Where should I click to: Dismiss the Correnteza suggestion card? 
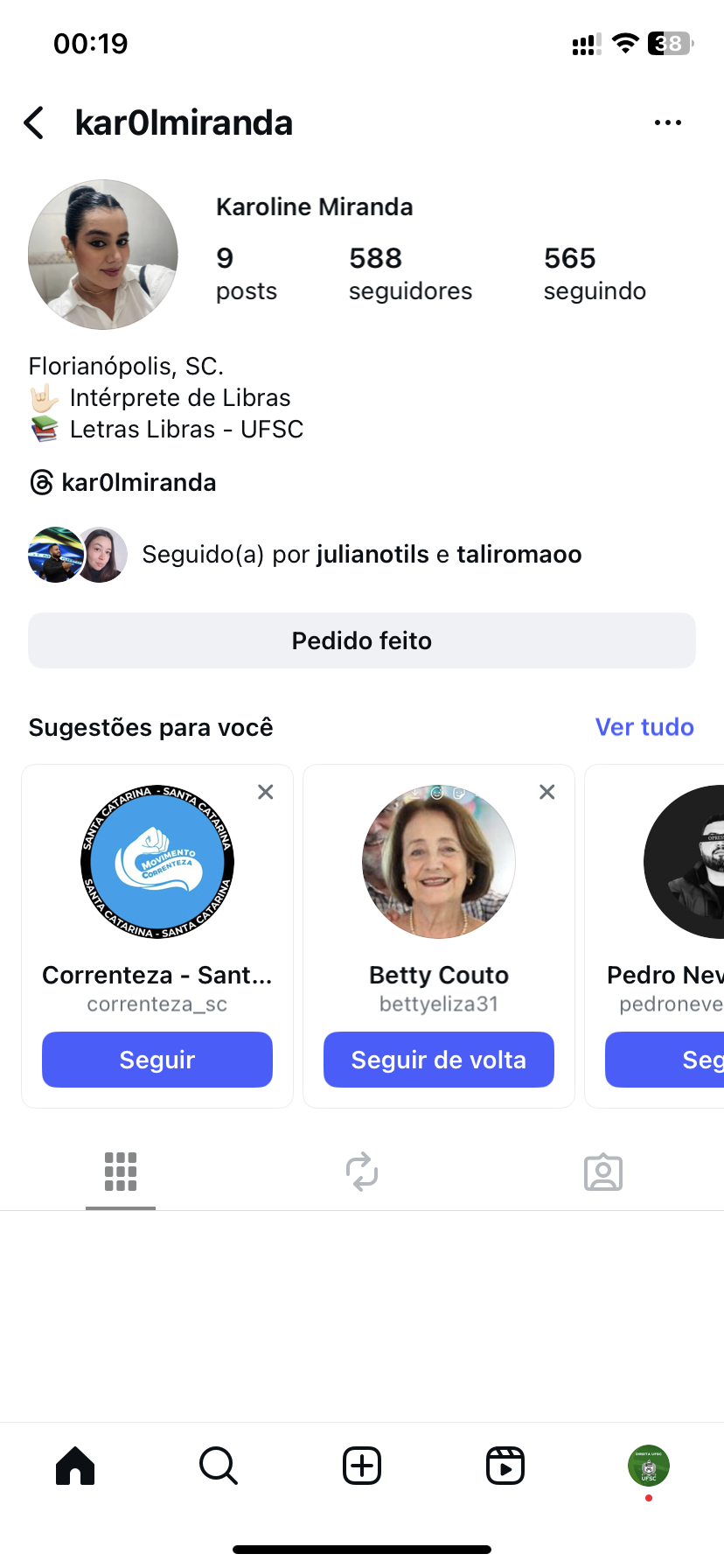click(x=266, y=792)
